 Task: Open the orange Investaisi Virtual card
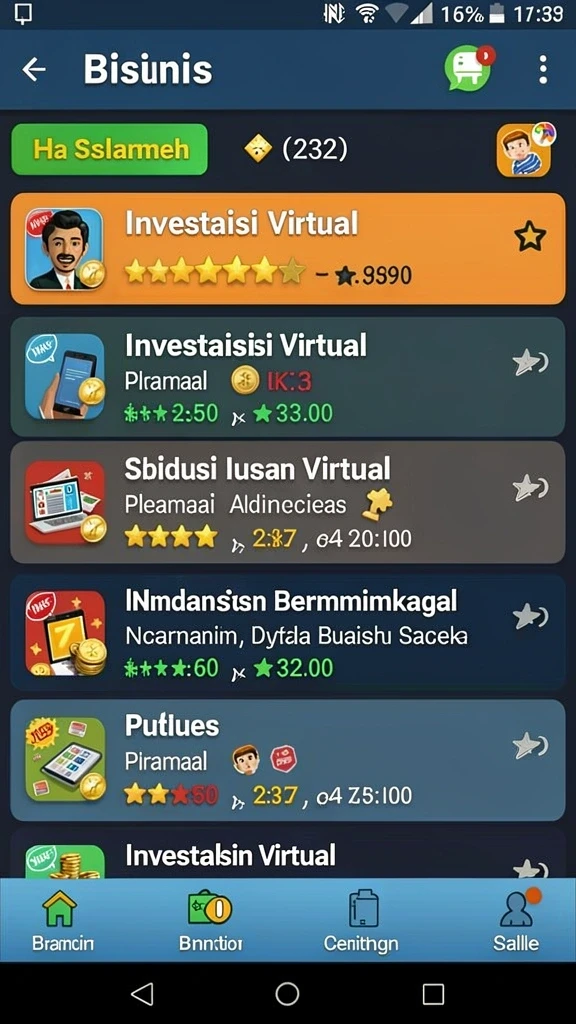tap(288, 248)
